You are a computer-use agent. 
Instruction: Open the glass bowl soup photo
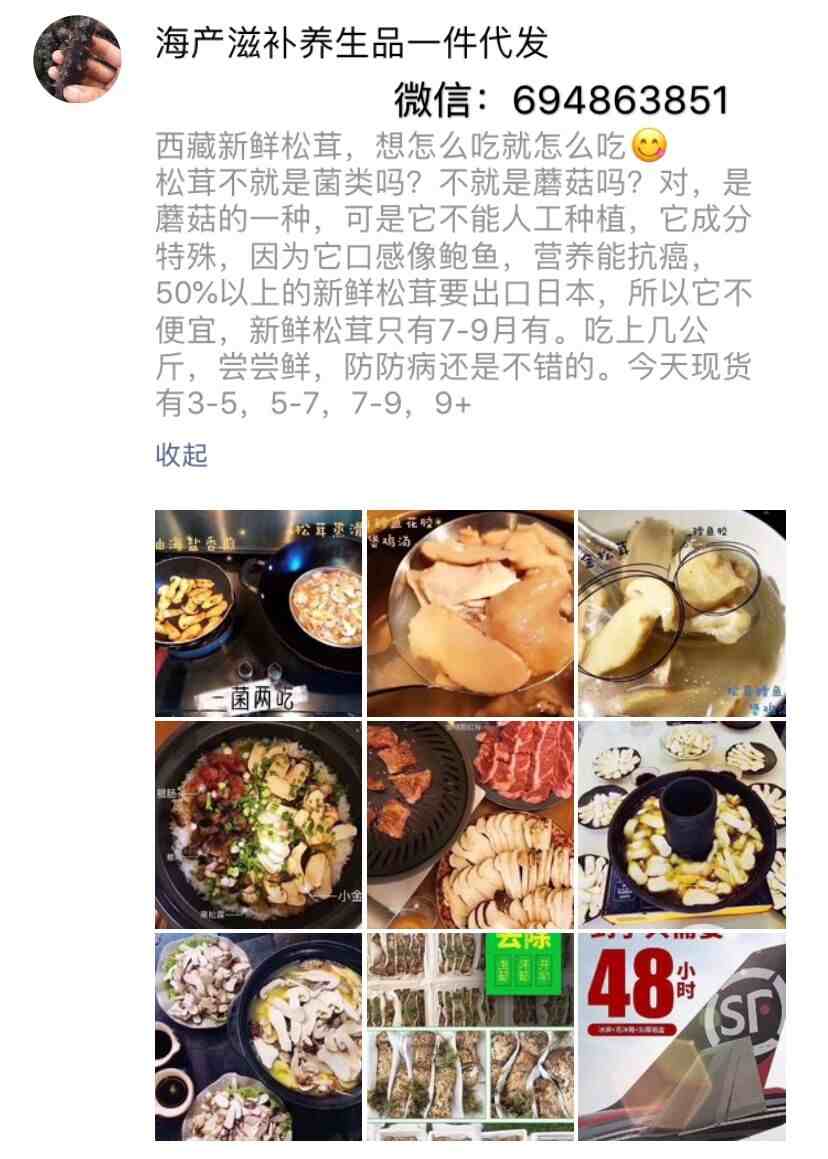682,613
